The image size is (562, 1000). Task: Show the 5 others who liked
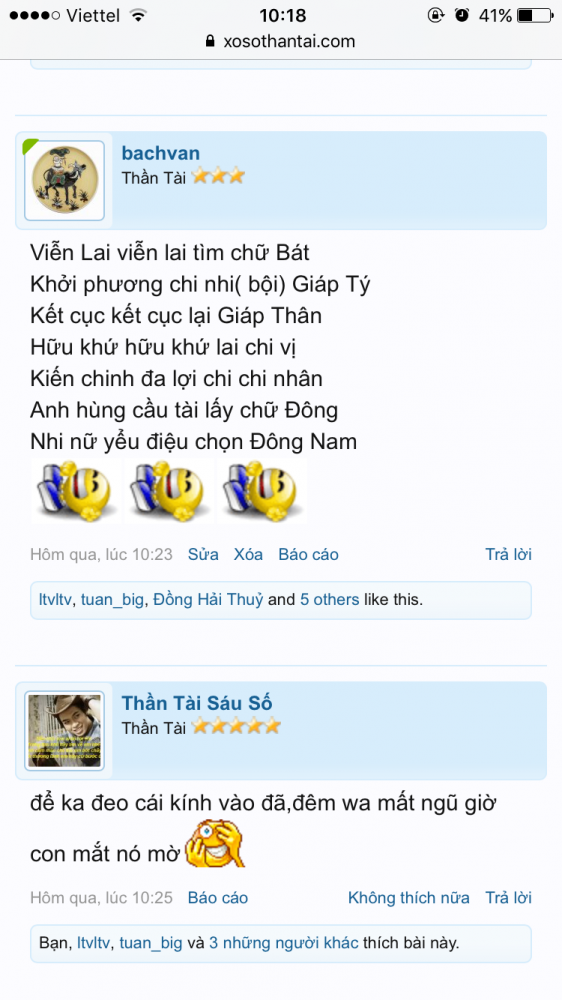click(x=330, y=599)
